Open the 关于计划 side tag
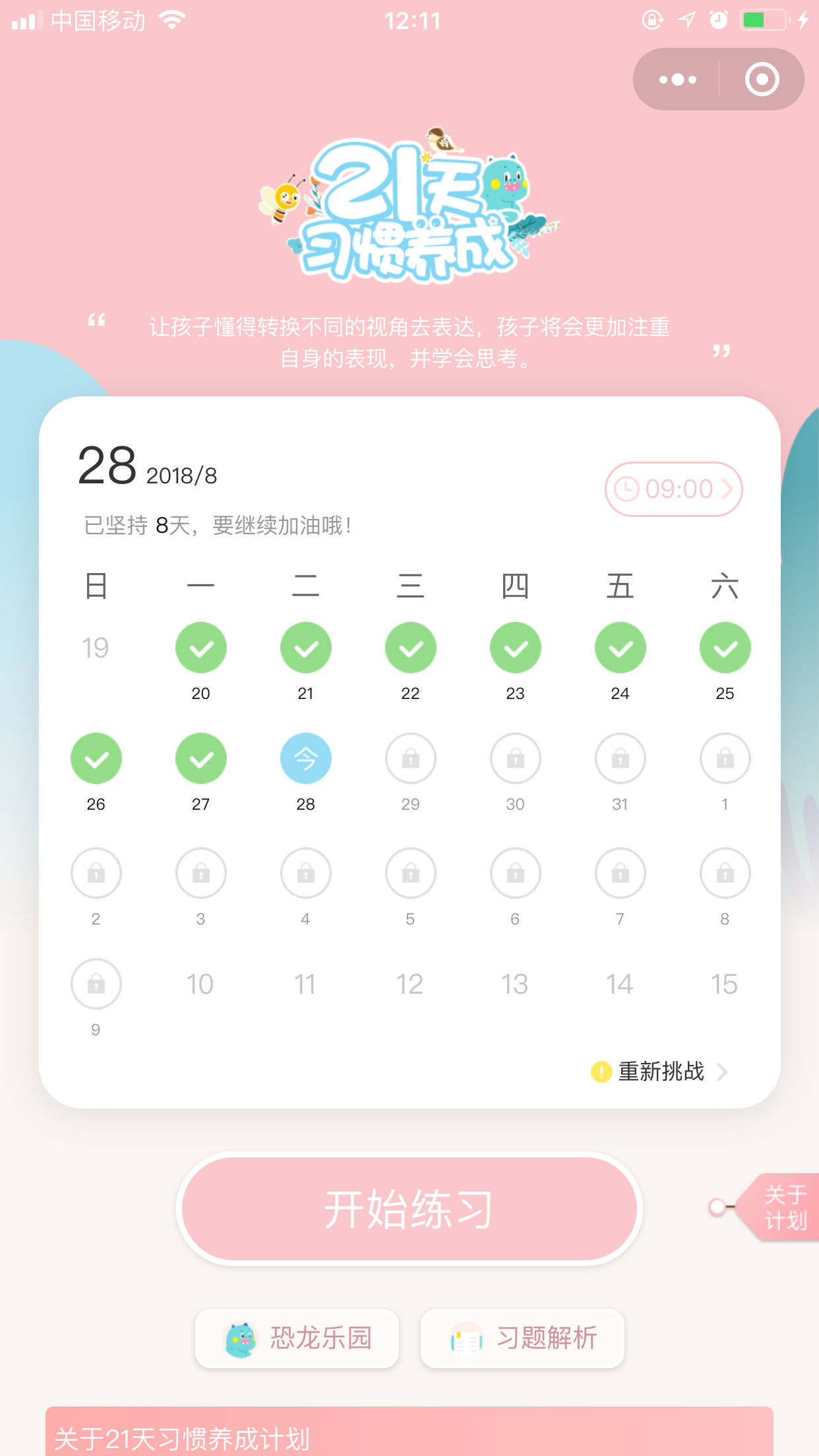Viewport: 819px width, 1456px height. click(783, 1207)
